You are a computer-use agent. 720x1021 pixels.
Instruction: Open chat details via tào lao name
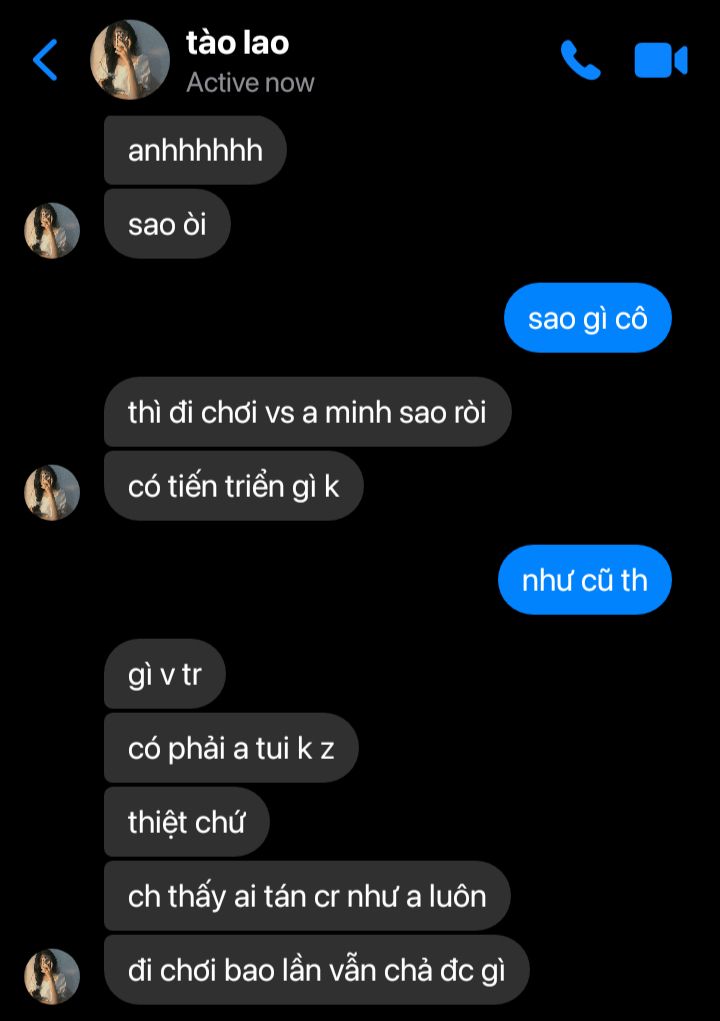238,43
